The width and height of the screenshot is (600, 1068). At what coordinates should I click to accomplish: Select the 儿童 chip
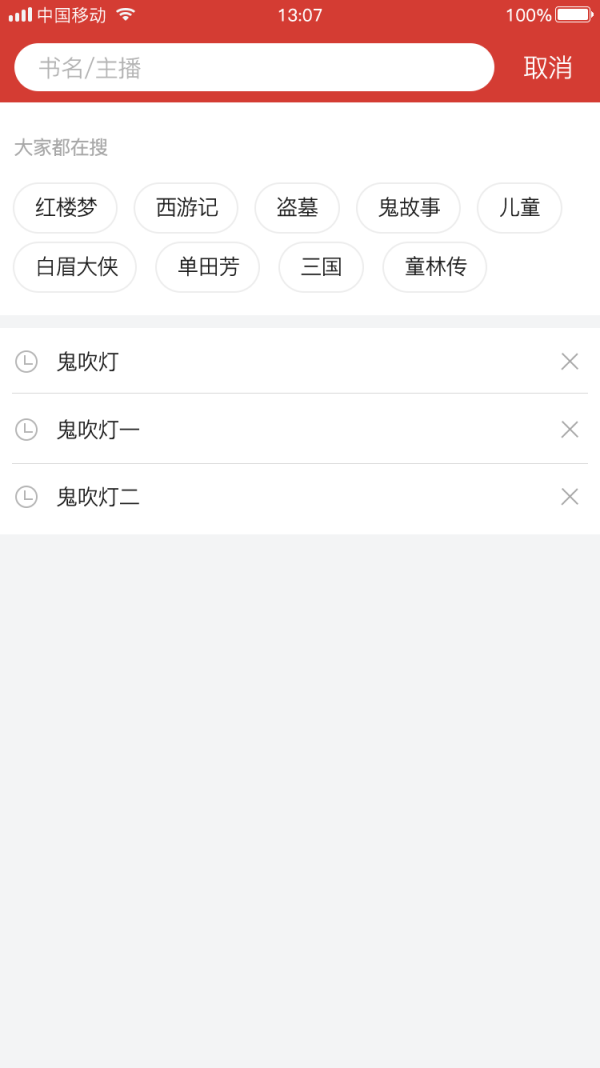[x=519, y=208]
